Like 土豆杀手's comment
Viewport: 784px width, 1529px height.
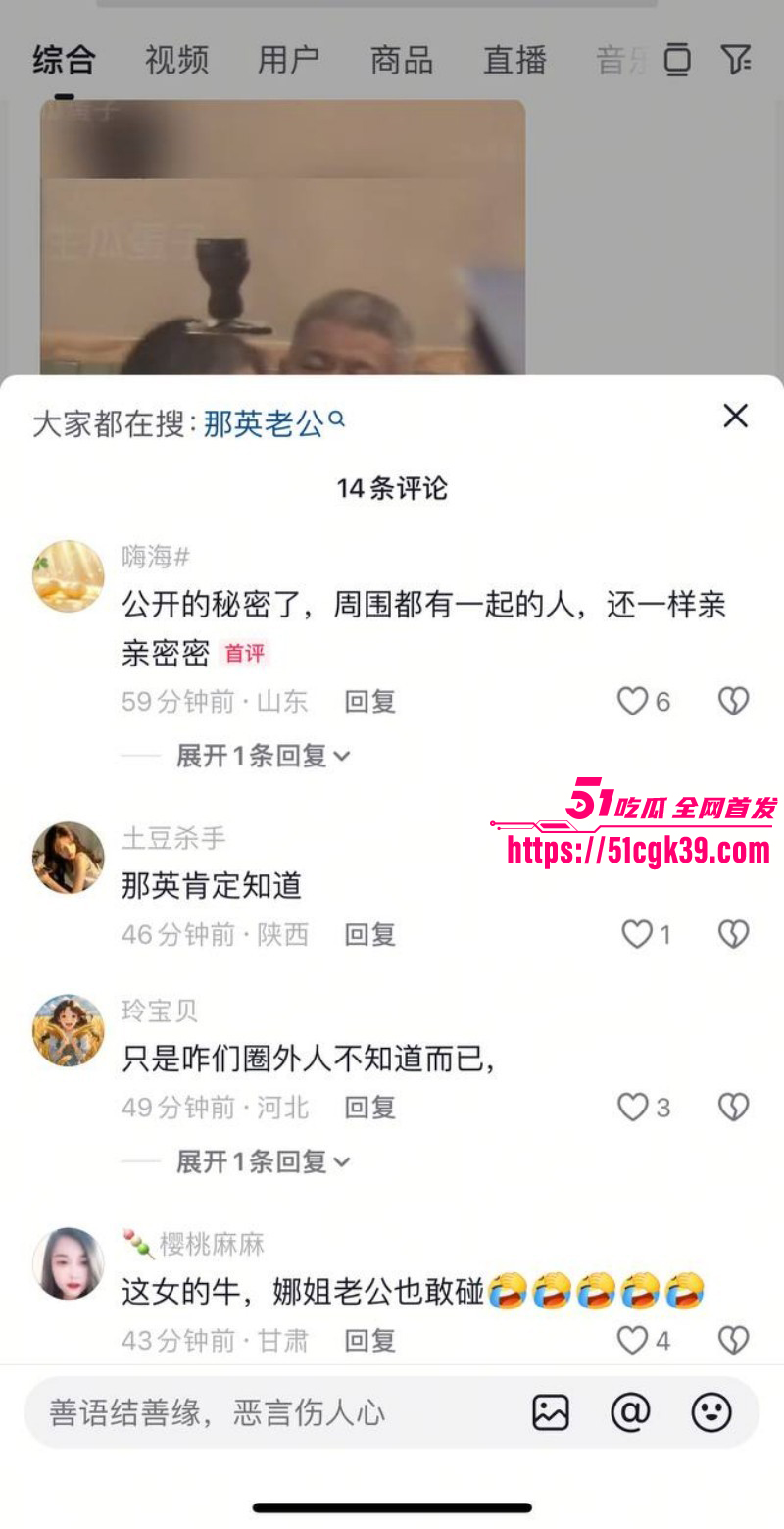(x=636, y=934)
